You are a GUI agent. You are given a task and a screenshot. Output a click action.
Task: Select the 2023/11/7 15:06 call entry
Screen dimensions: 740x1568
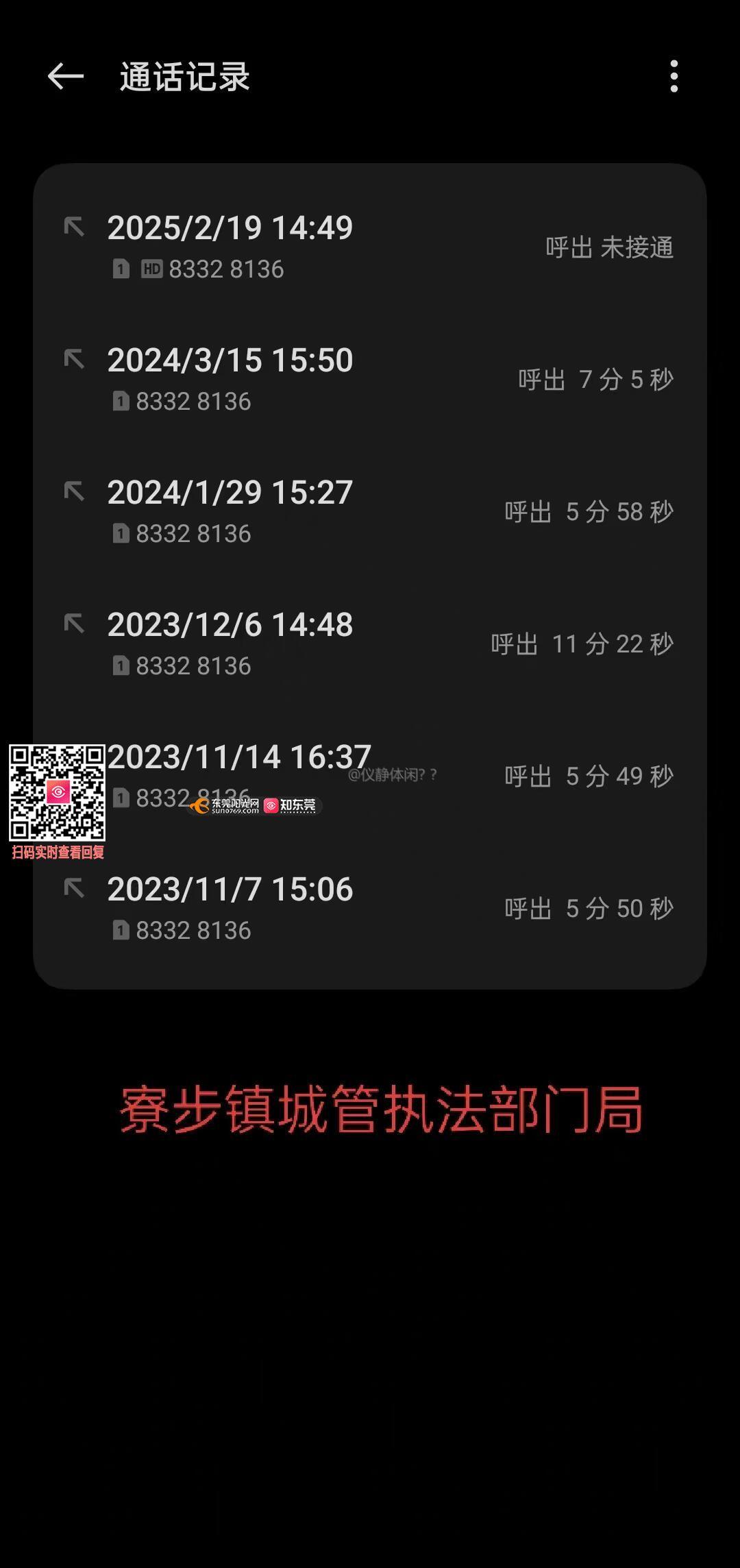[x=370, y=908]
